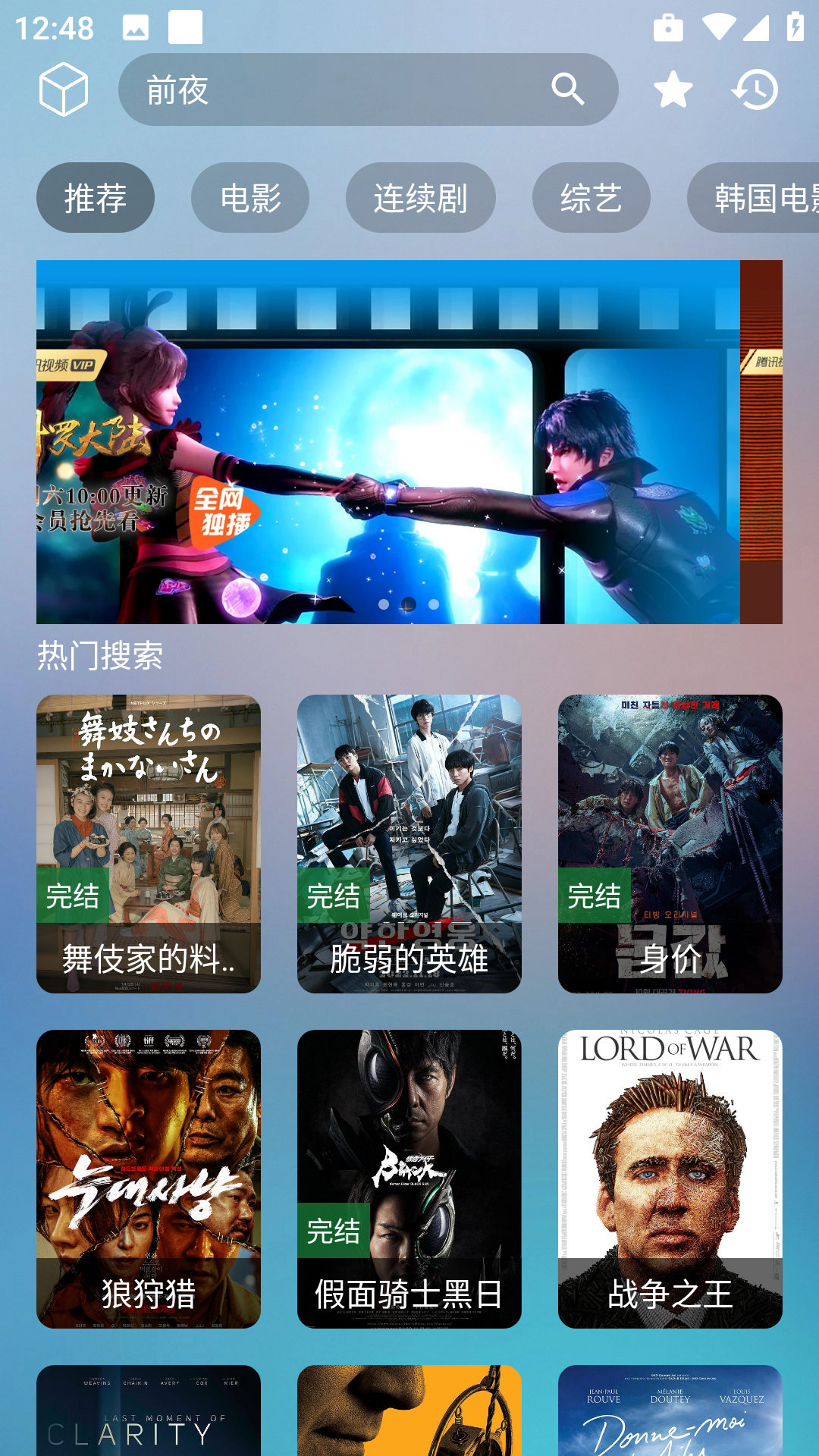The width and height of the screenshot is (819, 1456).
Task: Select the 推荐 category chip
Action: coord(96,198)
